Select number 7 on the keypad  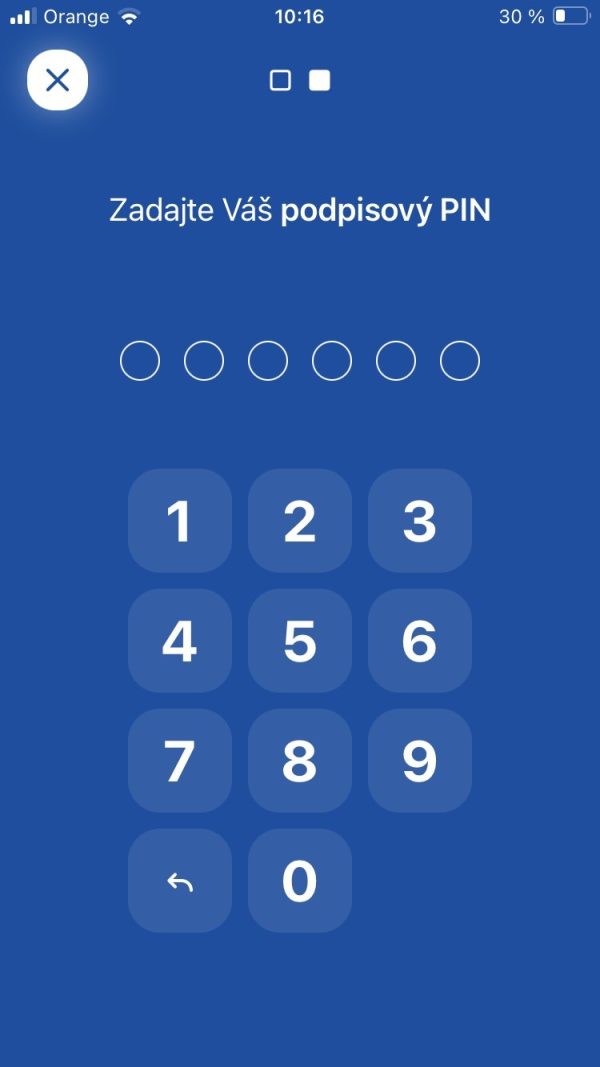[180, 761]
